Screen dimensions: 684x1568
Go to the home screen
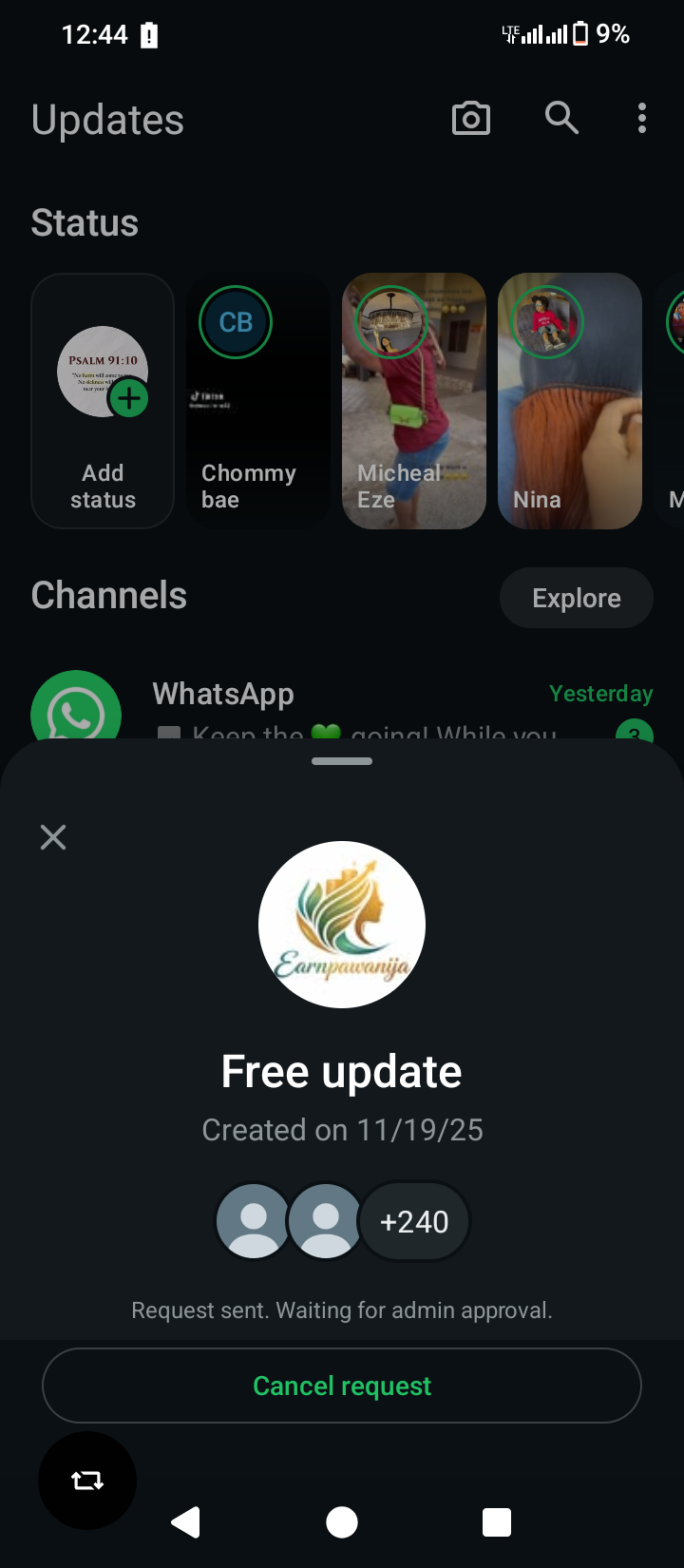pos(342,1521)
